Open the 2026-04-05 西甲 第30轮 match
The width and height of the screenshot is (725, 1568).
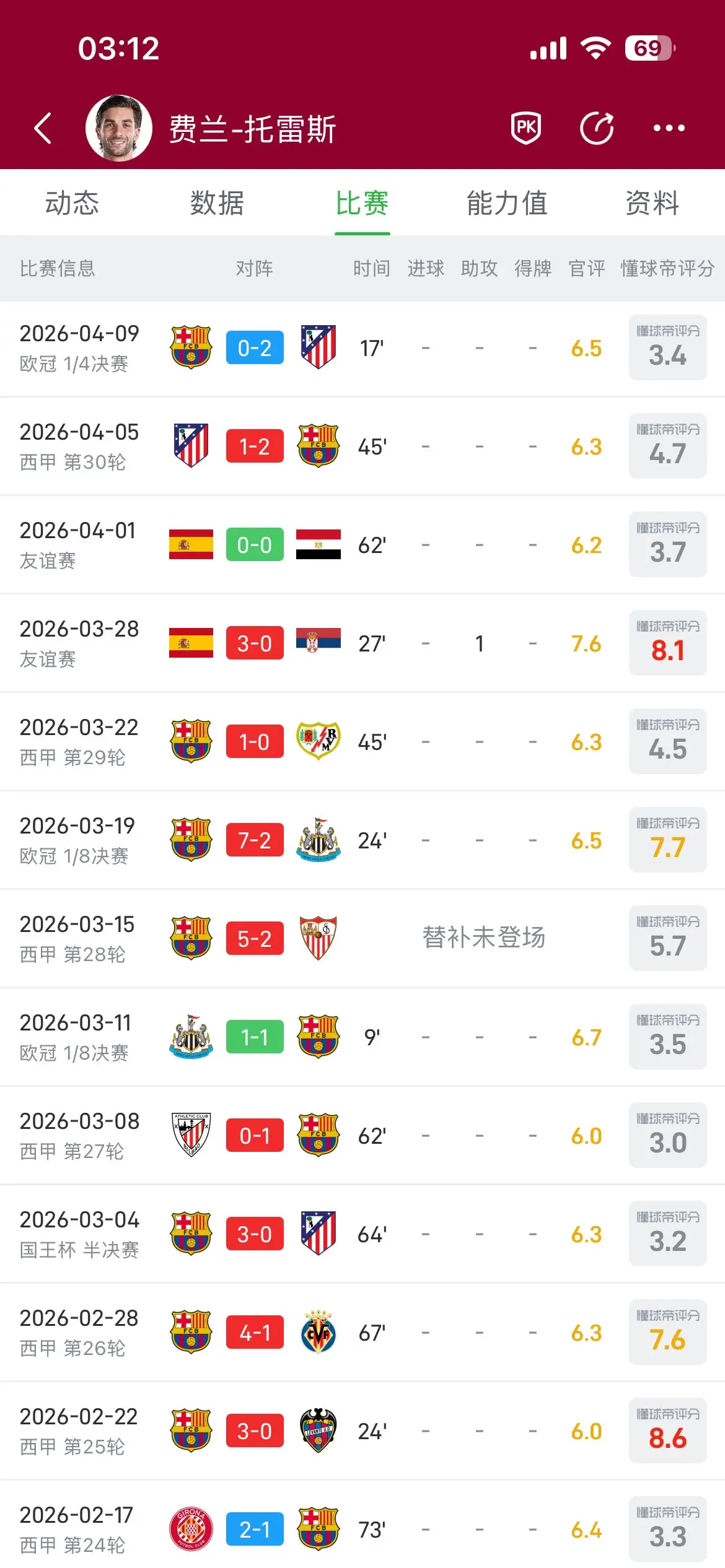[x=362, y=446]
